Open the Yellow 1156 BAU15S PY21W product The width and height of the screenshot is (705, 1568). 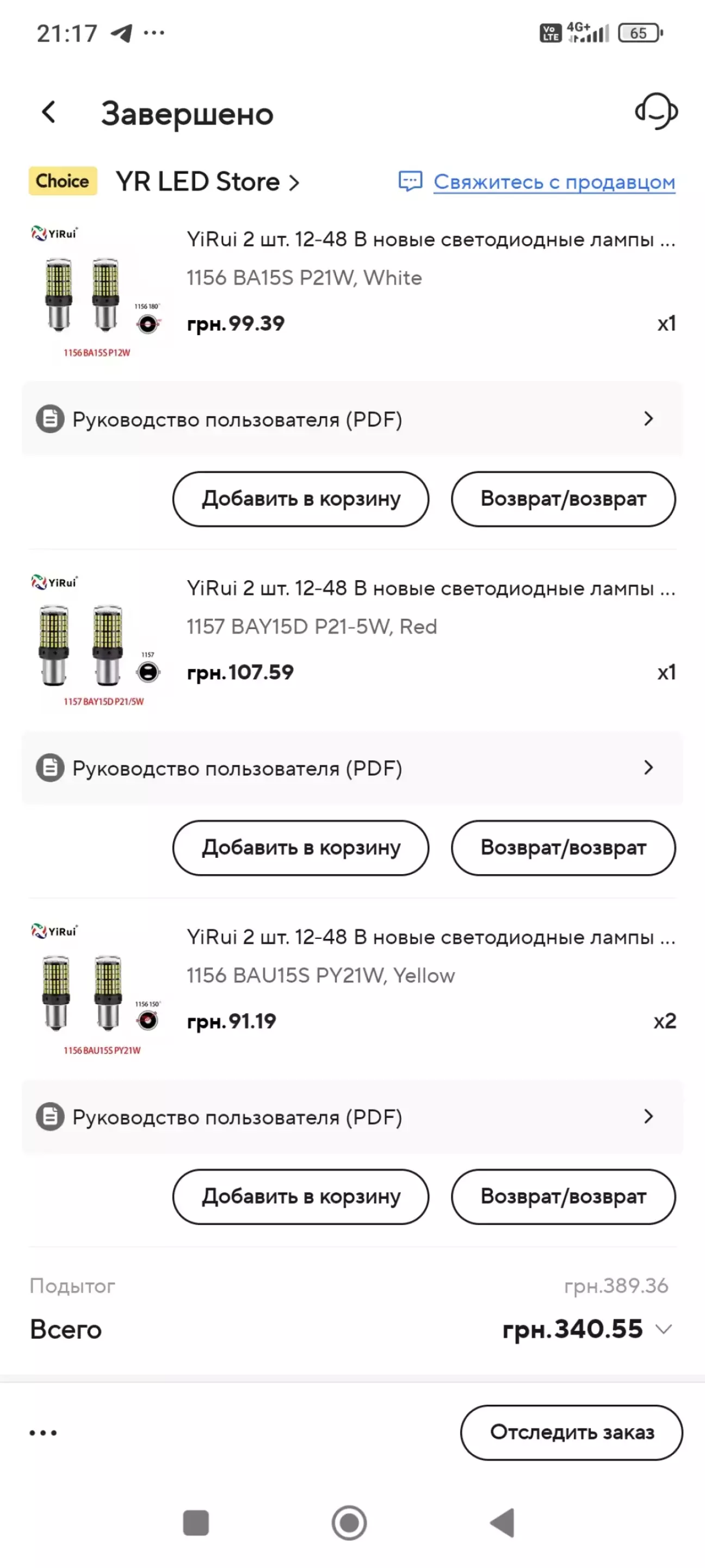click(x=429, y=937)
